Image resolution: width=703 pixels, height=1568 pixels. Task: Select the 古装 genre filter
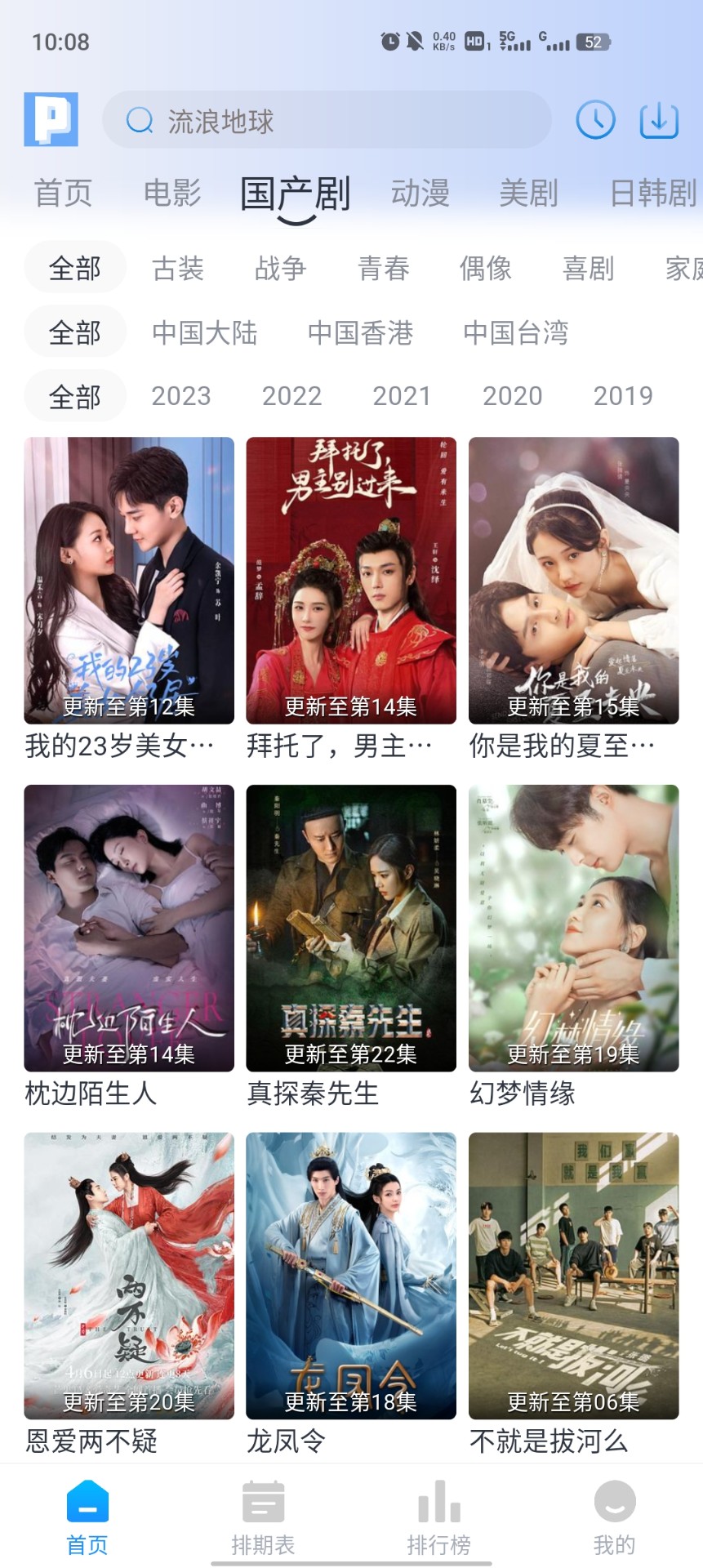pyautogui.click(x=178, y=267)
